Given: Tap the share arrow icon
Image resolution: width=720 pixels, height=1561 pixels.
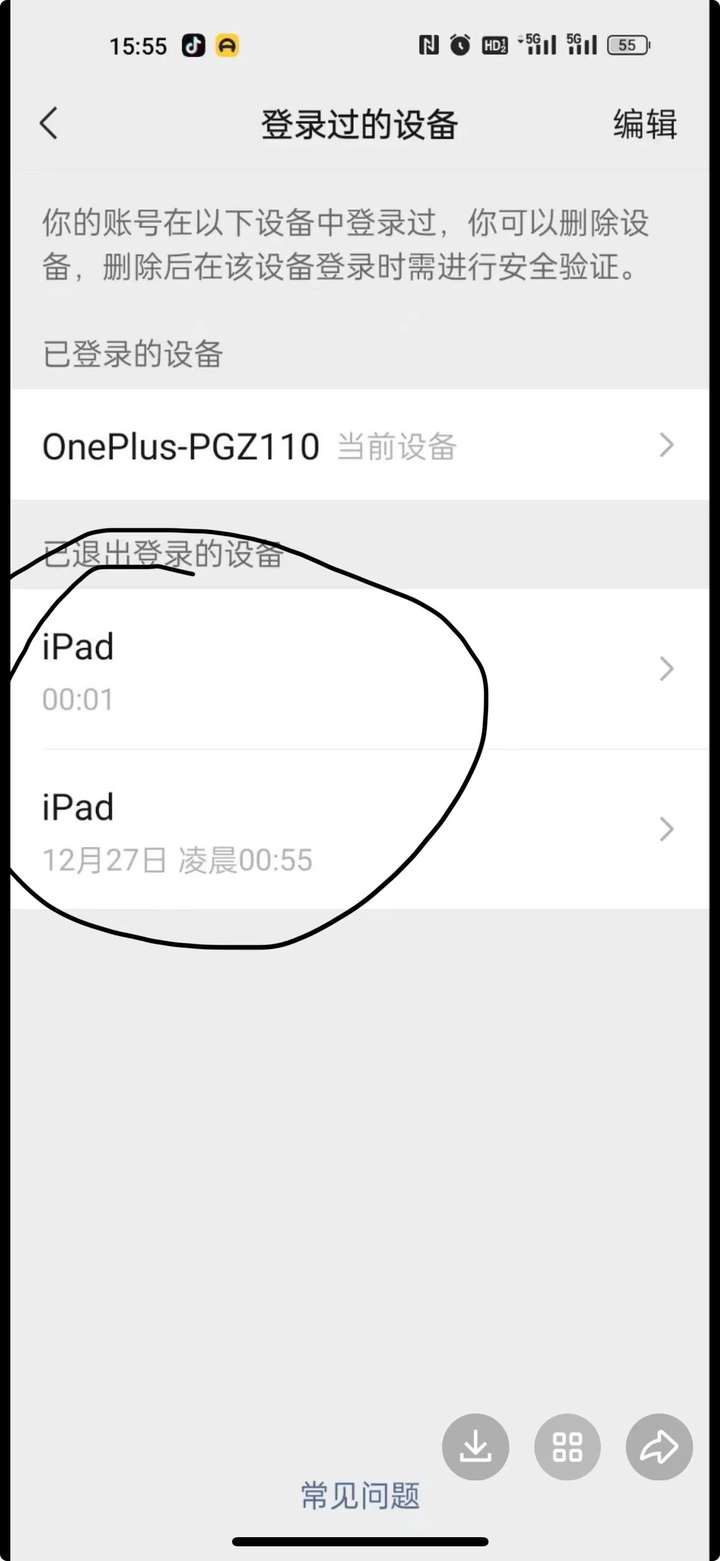Looking at the screenshot, I should point(659,1447).
